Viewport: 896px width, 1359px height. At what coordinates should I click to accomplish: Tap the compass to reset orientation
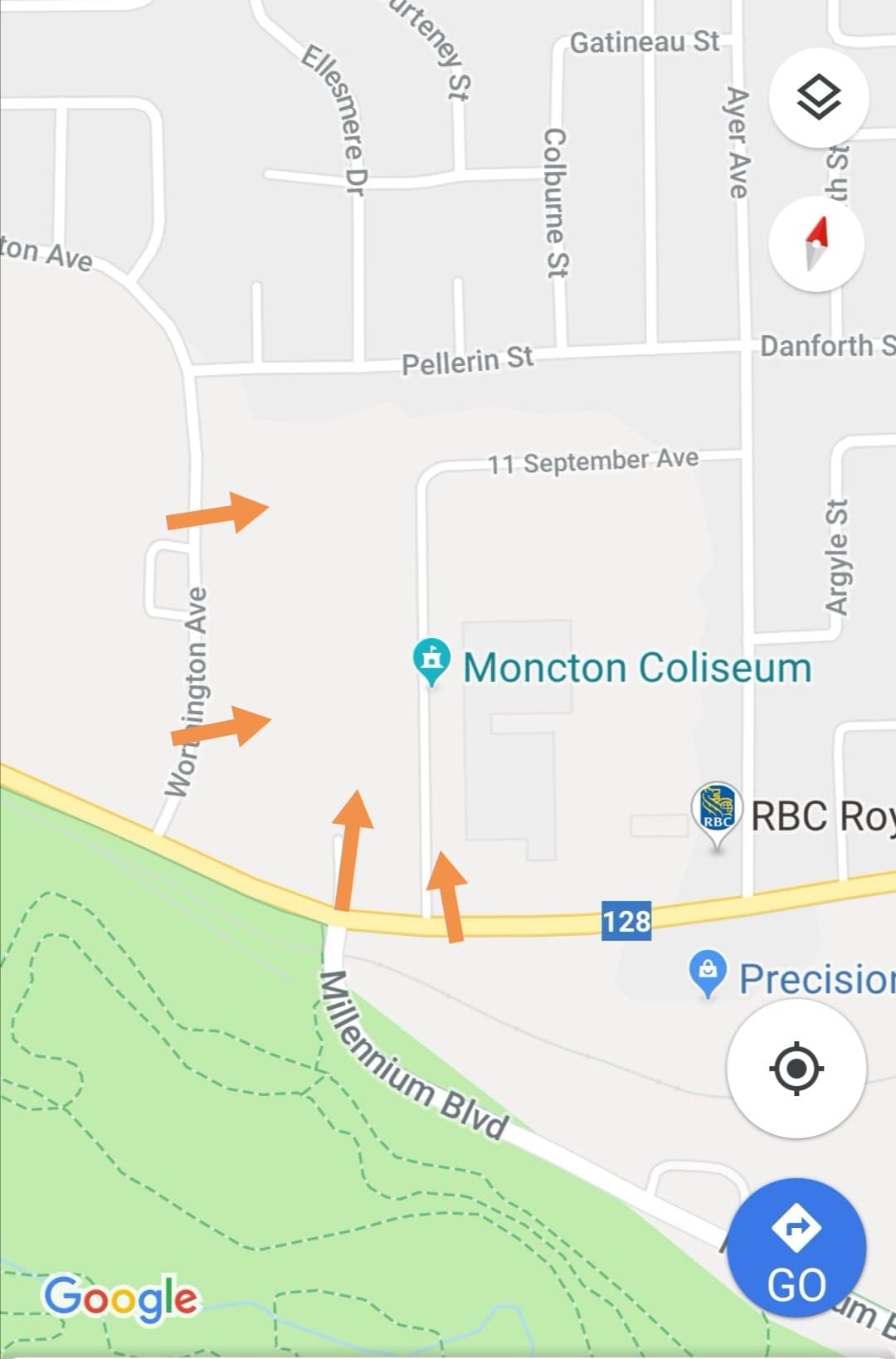pos(816,244)
